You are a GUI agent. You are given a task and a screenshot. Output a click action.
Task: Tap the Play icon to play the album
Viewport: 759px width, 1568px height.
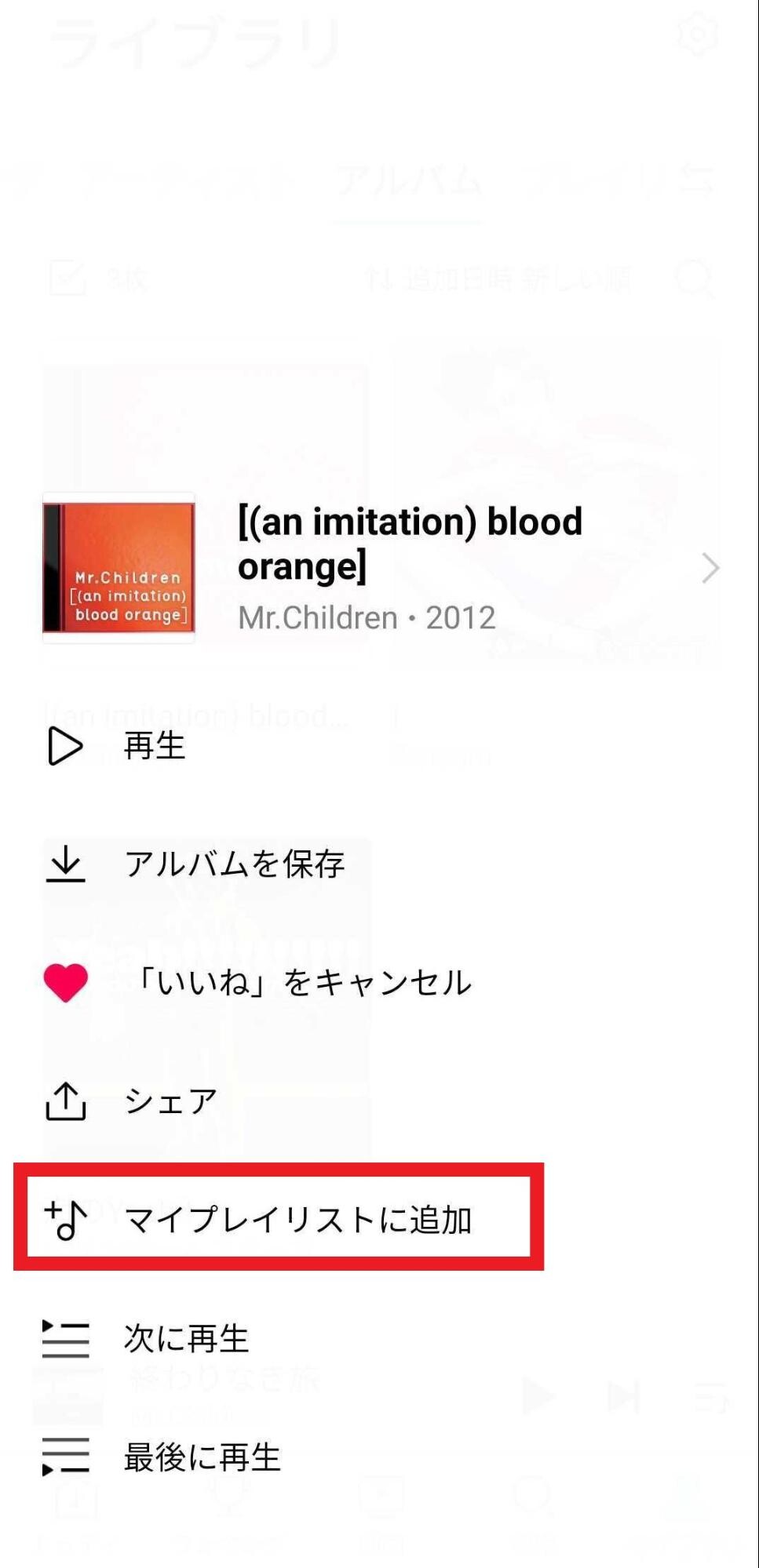tap(64, 747)
